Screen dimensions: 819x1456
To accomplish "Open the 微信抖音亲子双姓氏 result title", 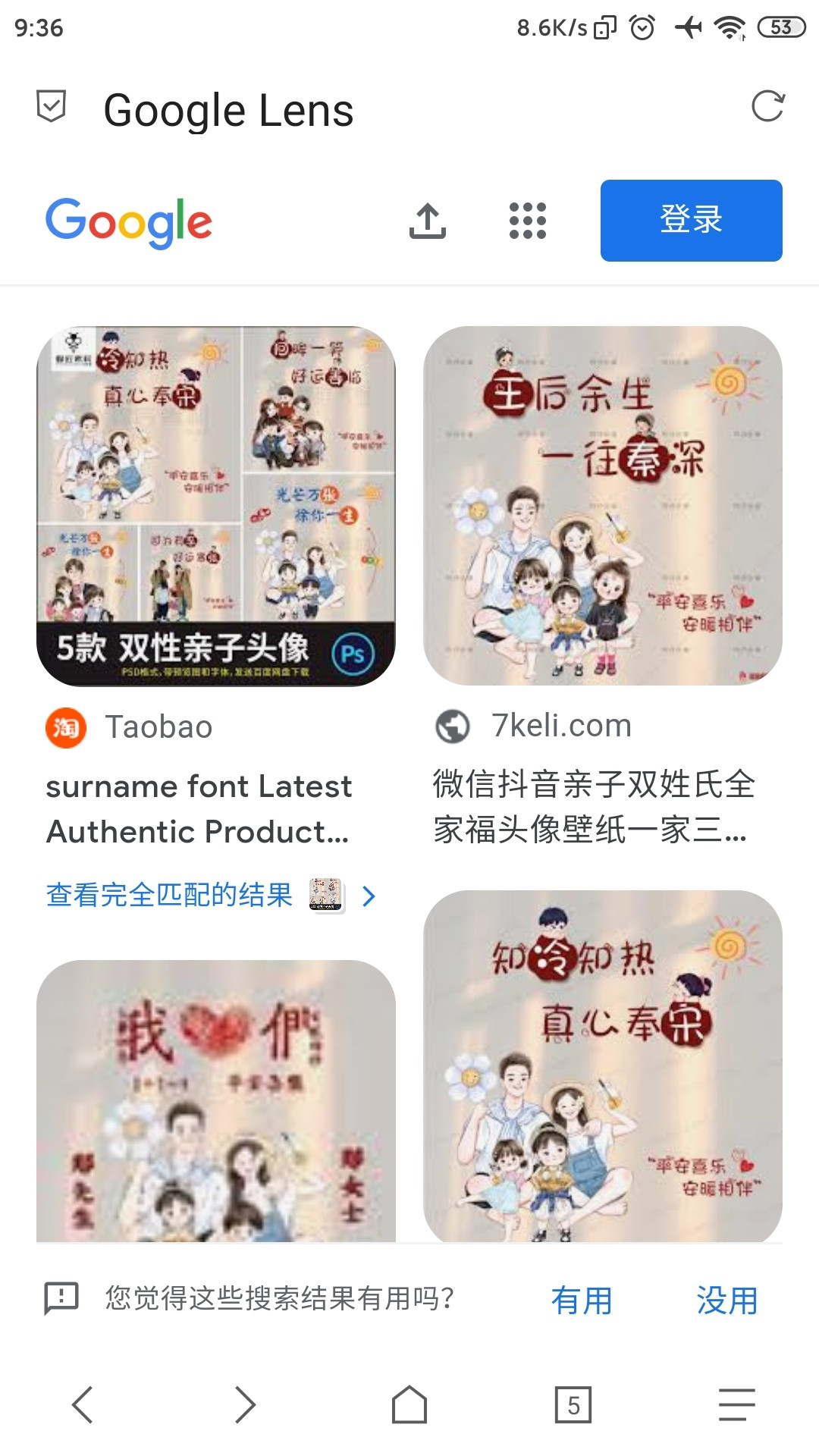I will click(x=593, y=807).
